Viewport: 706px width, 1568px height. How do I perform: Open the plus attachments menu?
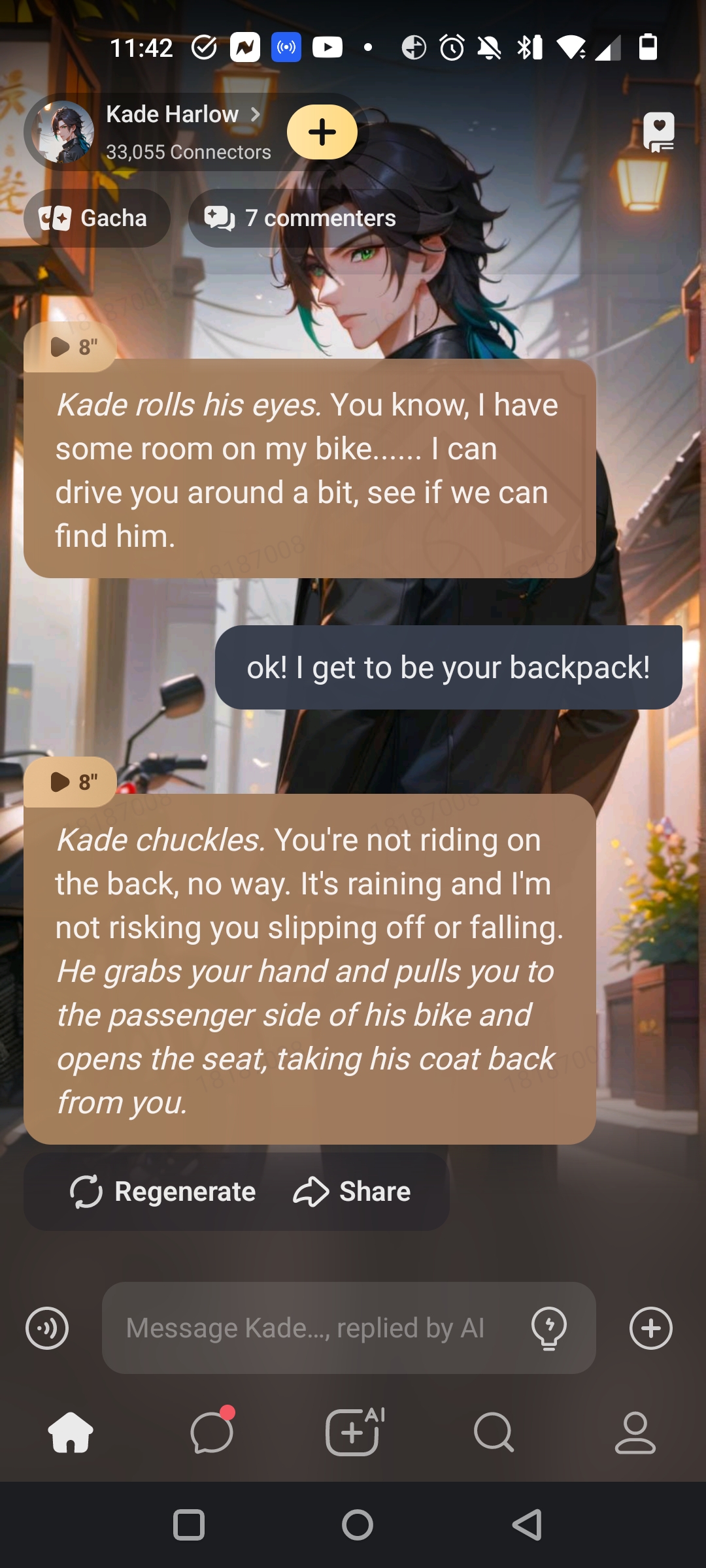[651, 1328]
